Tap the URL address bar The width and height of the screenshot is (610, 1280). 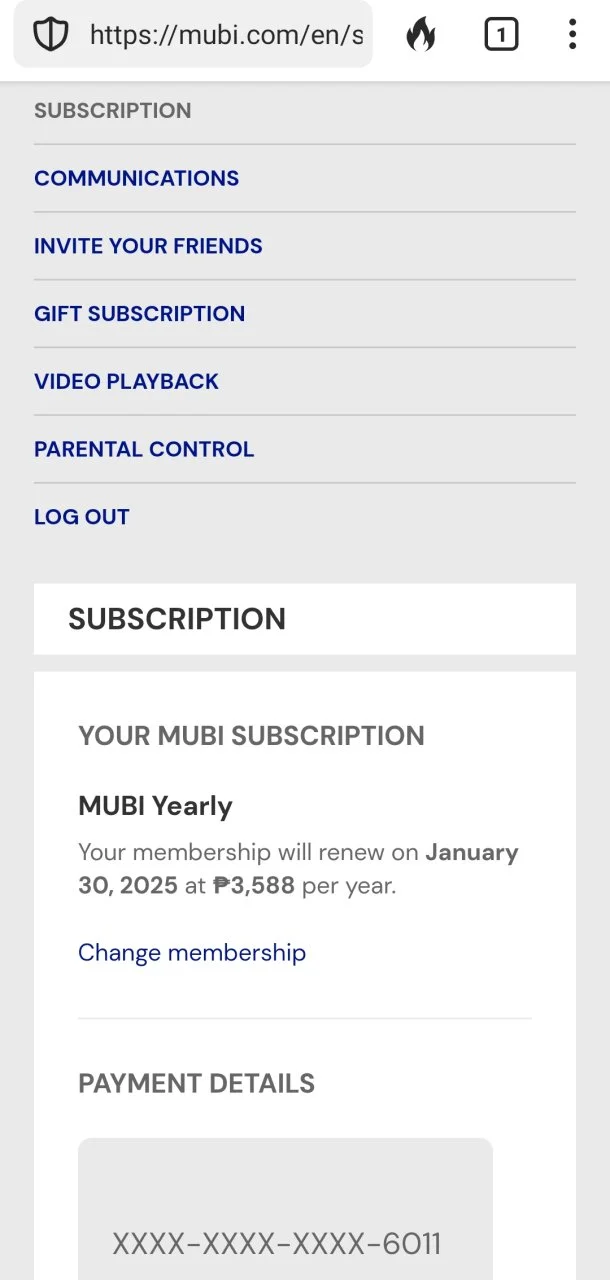click(x=226, y=36)
